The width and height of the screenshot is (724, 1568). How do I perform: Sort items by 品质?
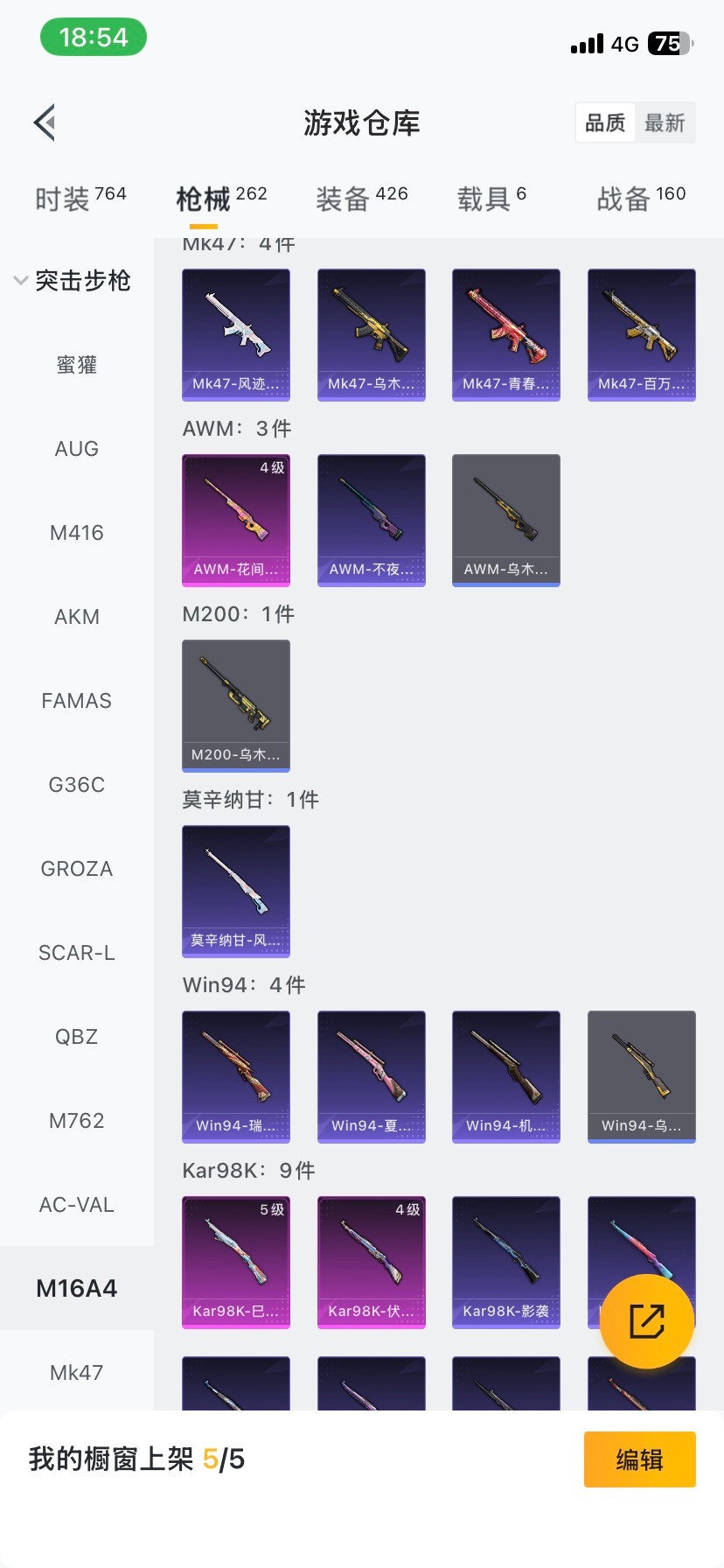pos(604,122)
